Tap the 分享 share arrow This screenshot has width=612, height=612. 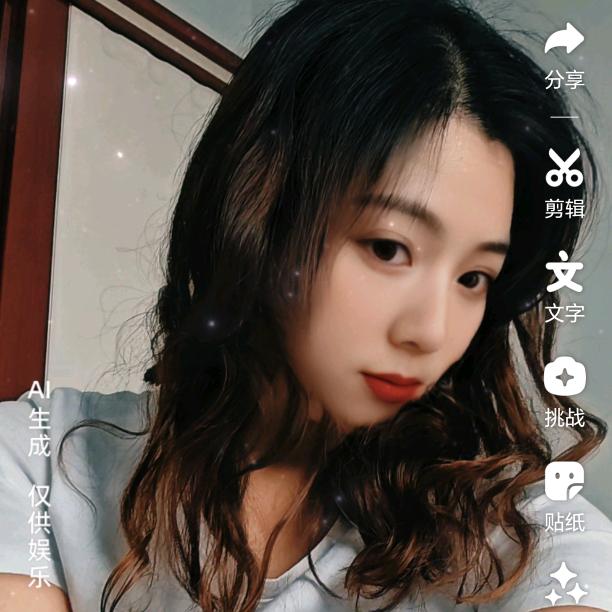[564, 38]
